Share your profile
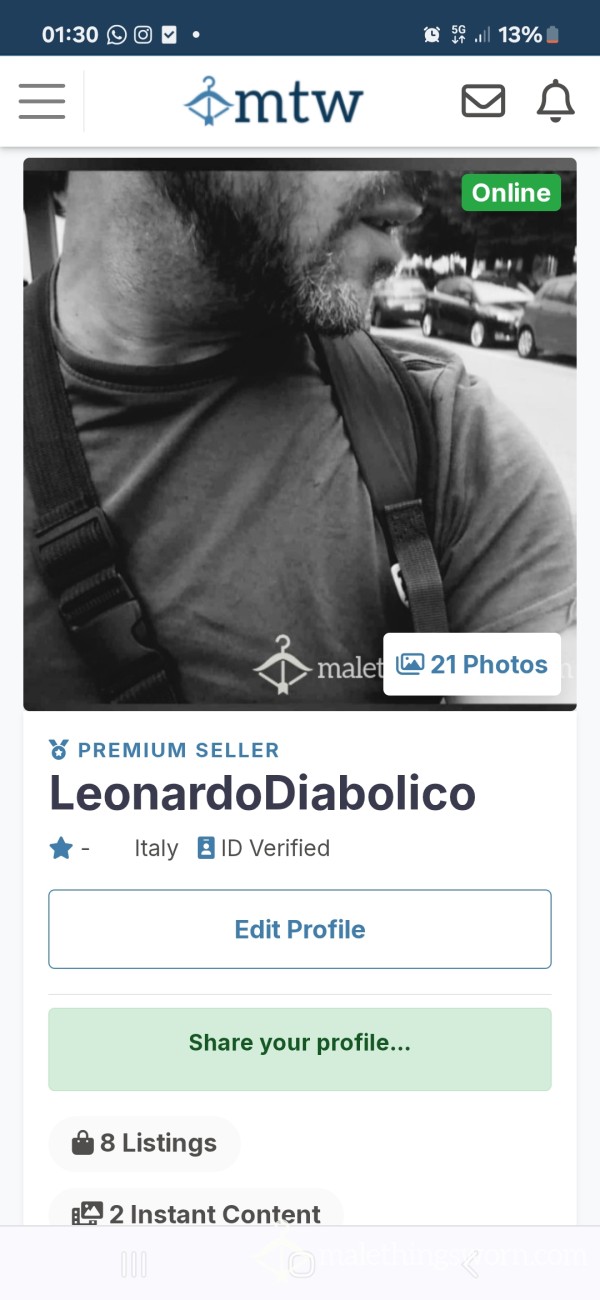This screenshot has height=1300, width=600. coord(300,1043)
